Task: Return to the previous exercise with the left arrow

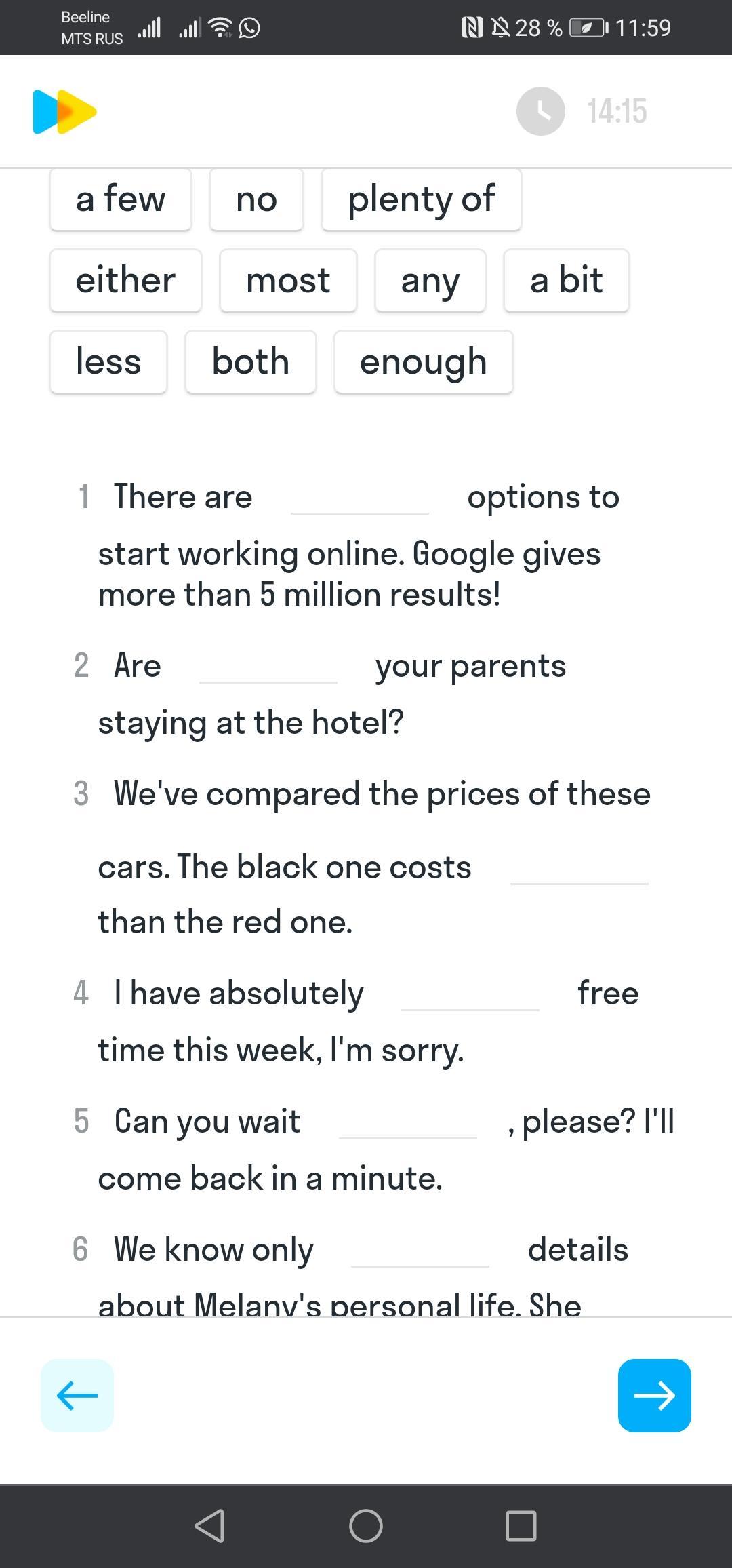Action: pyautogui.click(x=77, y=1395)
